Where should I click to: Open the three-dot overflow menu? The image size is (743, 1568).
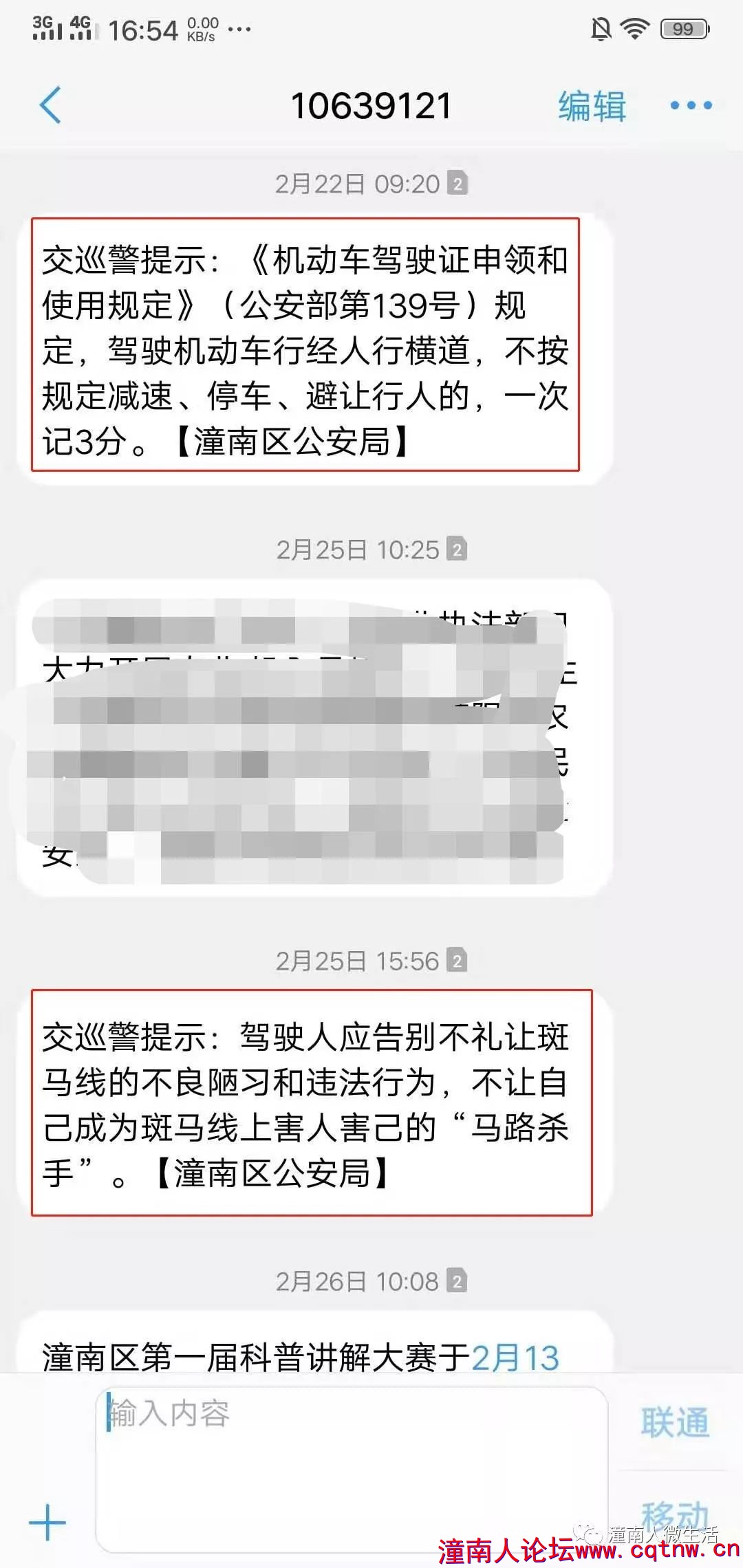coord(691,105)
